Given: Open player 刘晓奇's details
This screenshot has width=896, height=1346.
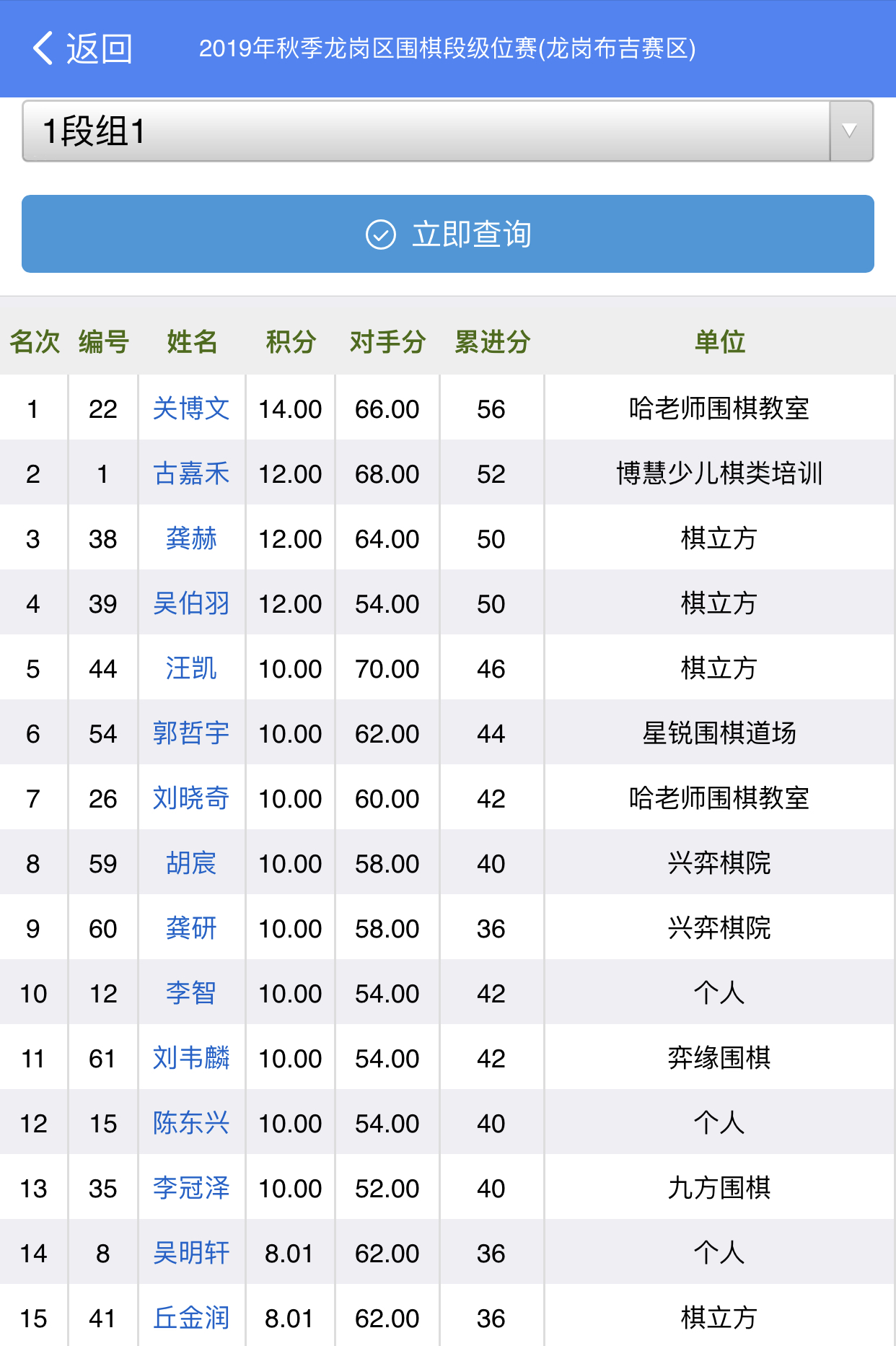Looking at the screenshot, I should pyautogui.click(x=191, y=798).
